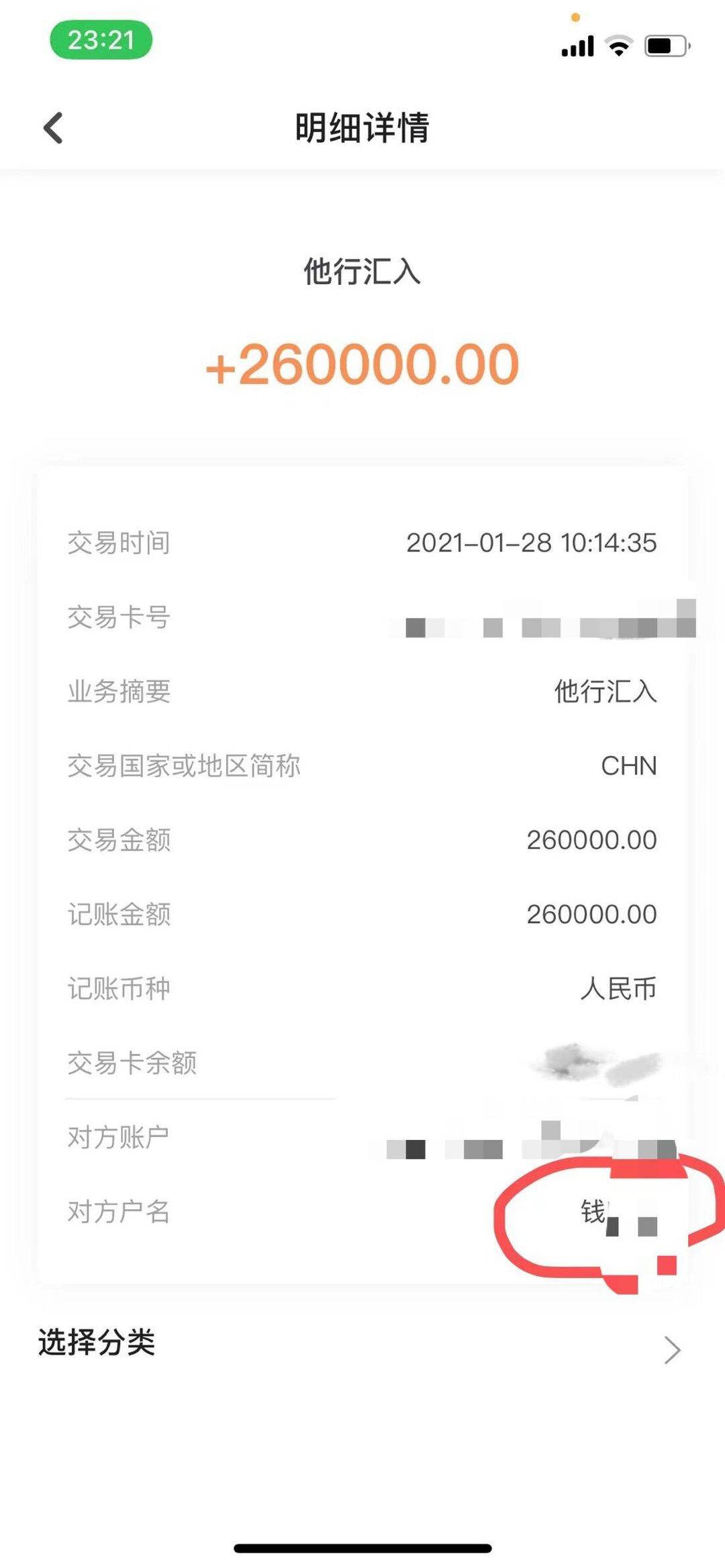Tap the back arrow to exit details

click(51, 128)
